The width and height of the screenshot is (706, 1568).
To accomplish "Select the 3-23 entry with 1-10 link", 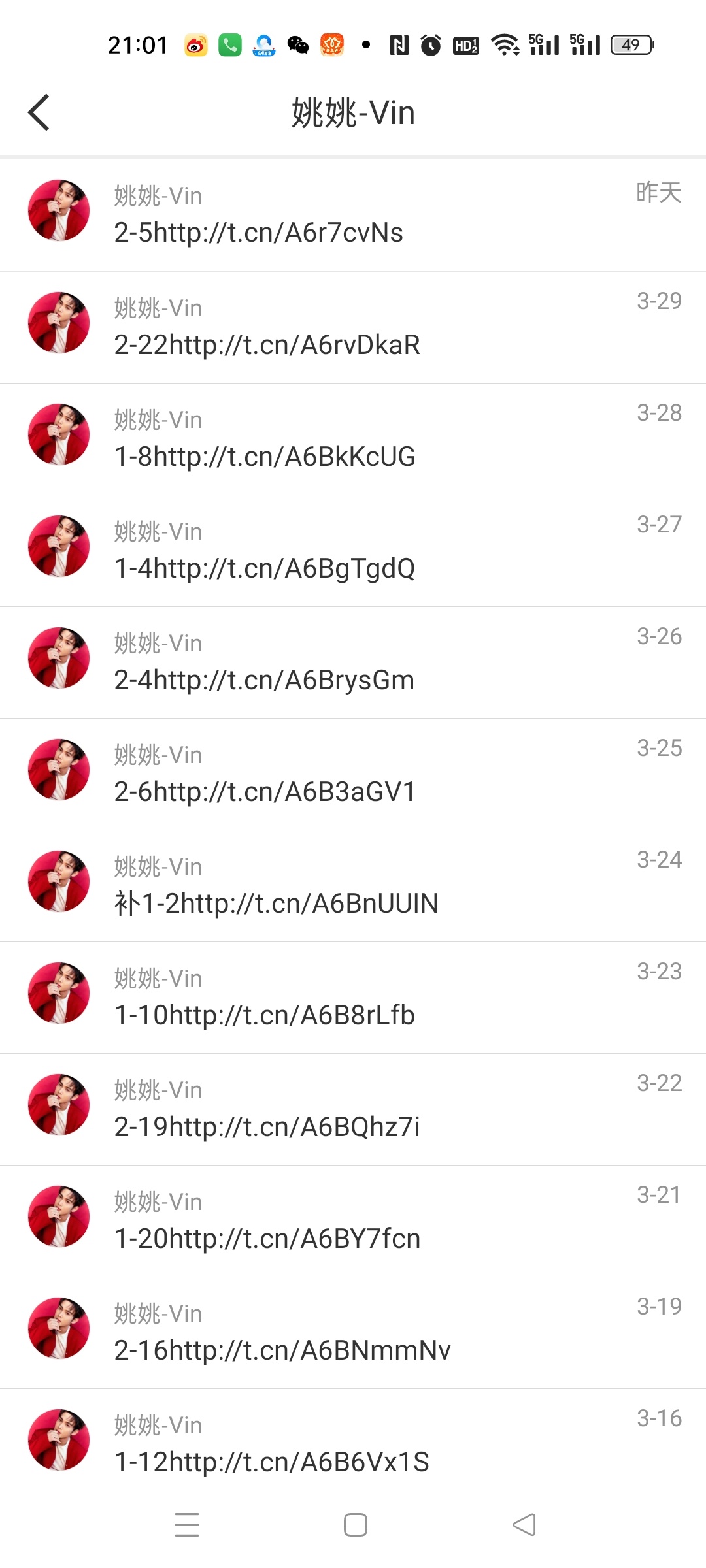I will (353, 998).
